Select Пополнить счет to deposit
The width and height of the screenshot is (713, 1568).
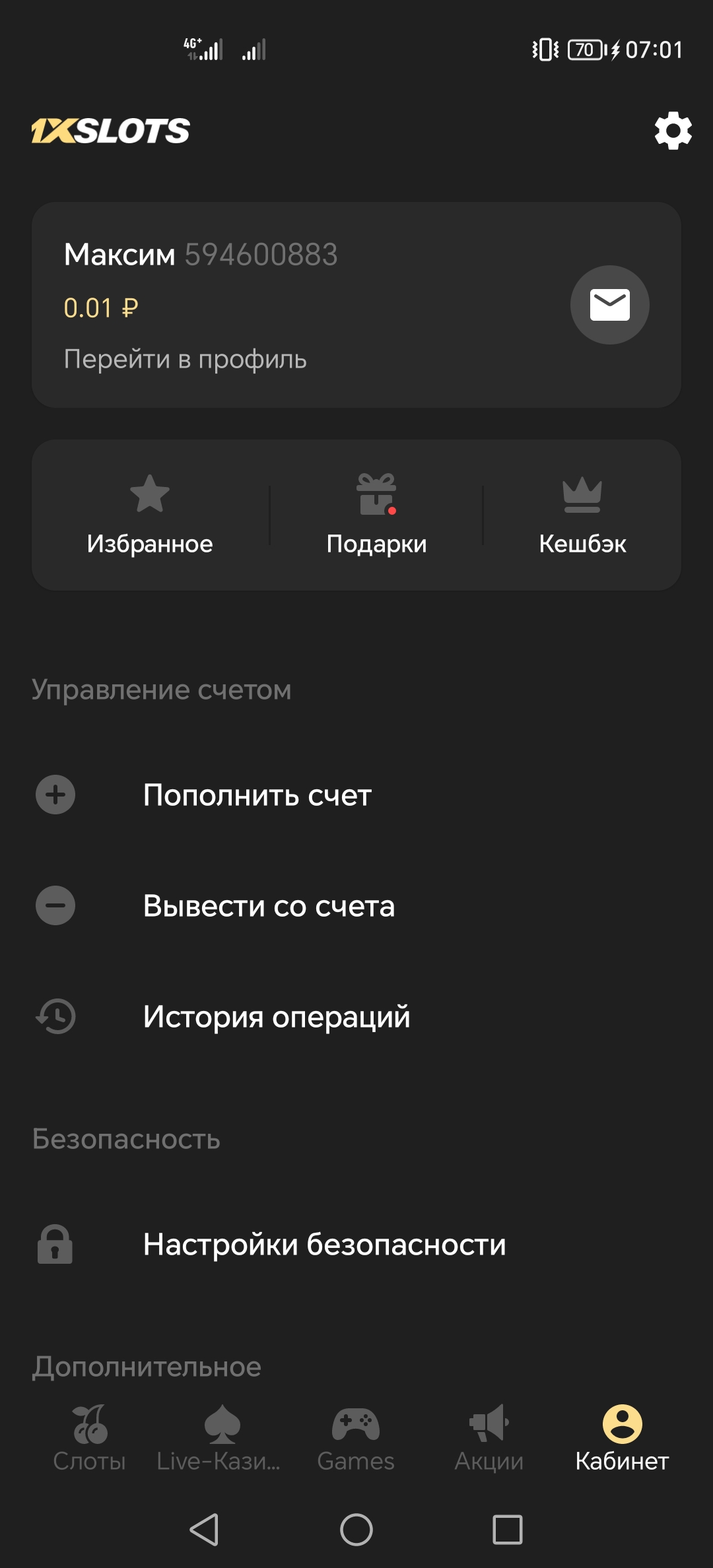pyautogui.click(x=257, y=795)
